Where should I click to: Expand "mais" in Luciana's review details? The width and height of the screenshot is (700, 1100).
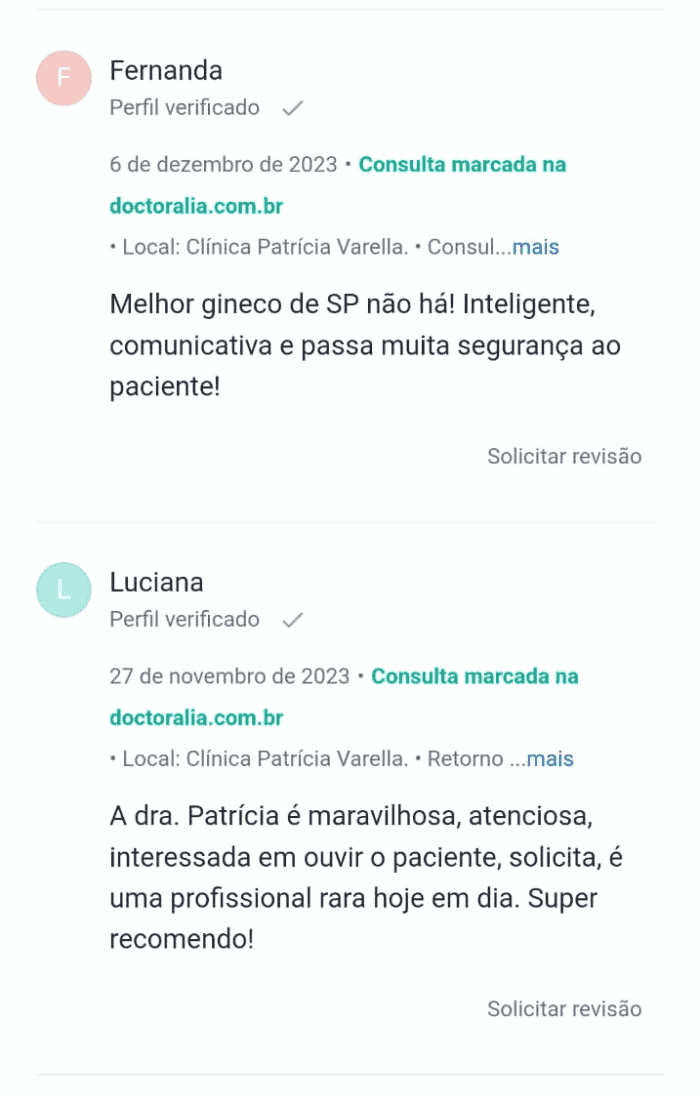(550, 759)
